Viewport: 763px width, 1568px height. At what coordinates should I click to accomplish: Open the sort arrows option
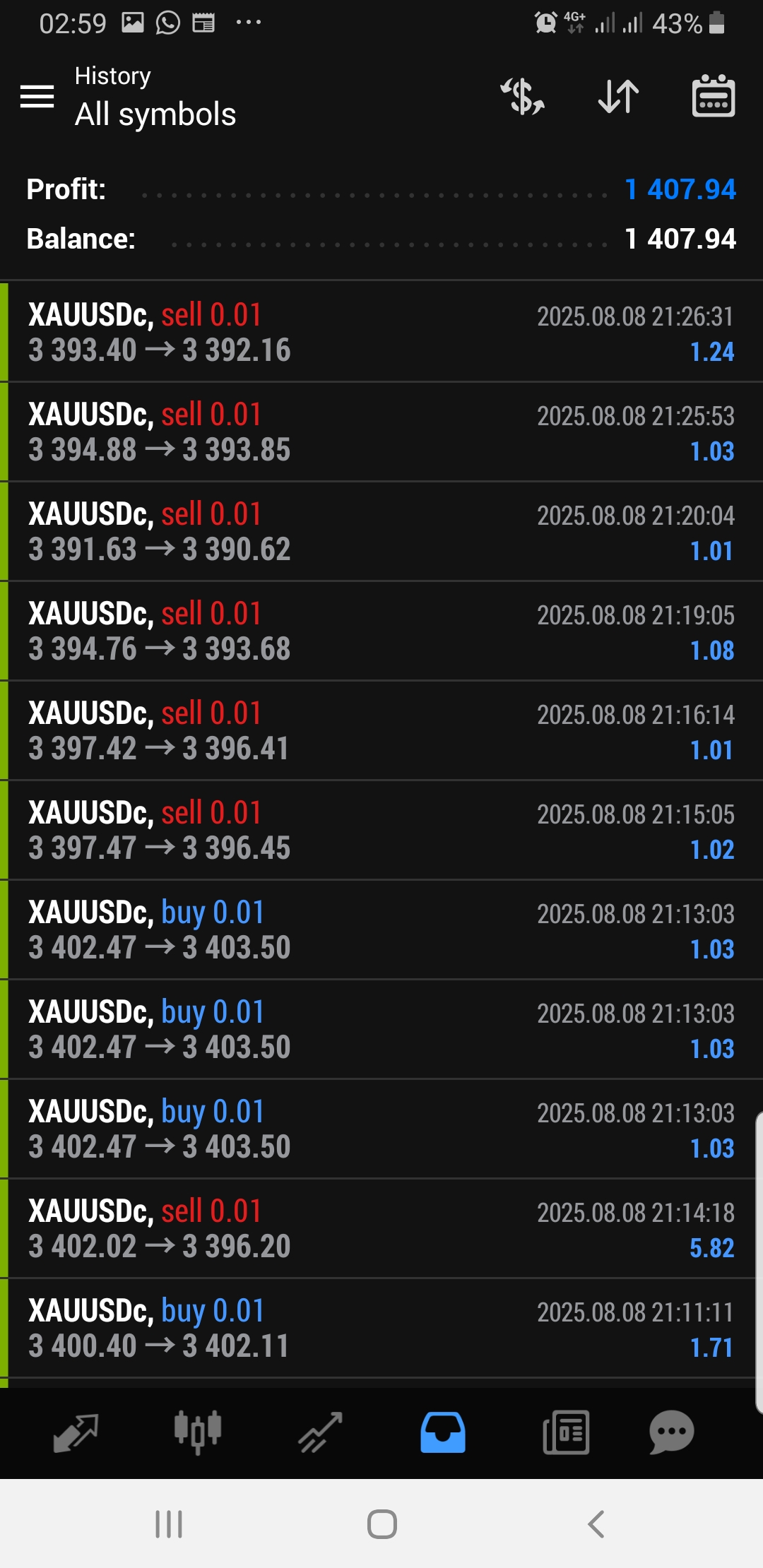pos(618,97)
